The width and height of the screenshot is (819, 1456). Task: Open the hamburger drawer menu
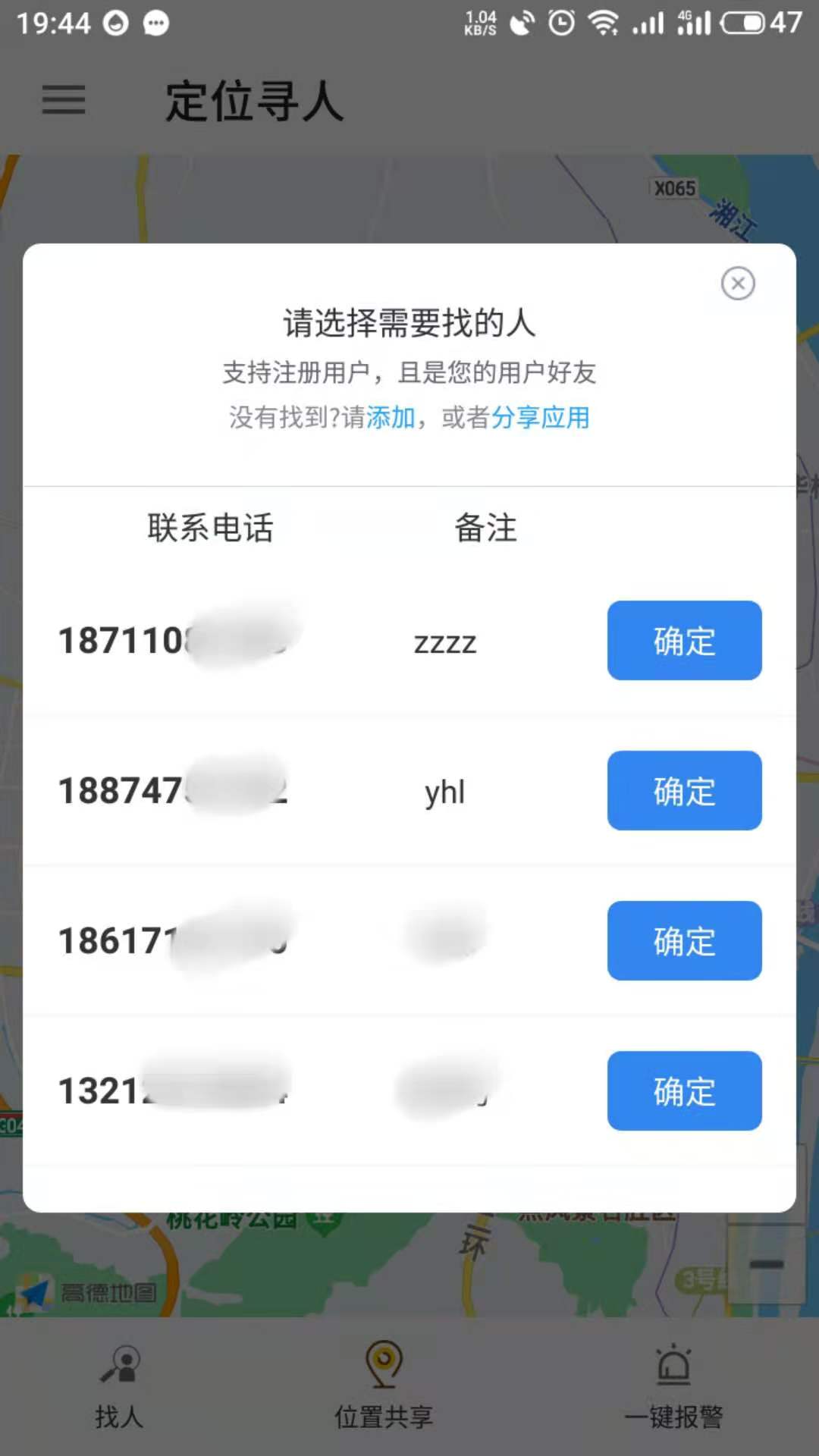pos(64,100)
